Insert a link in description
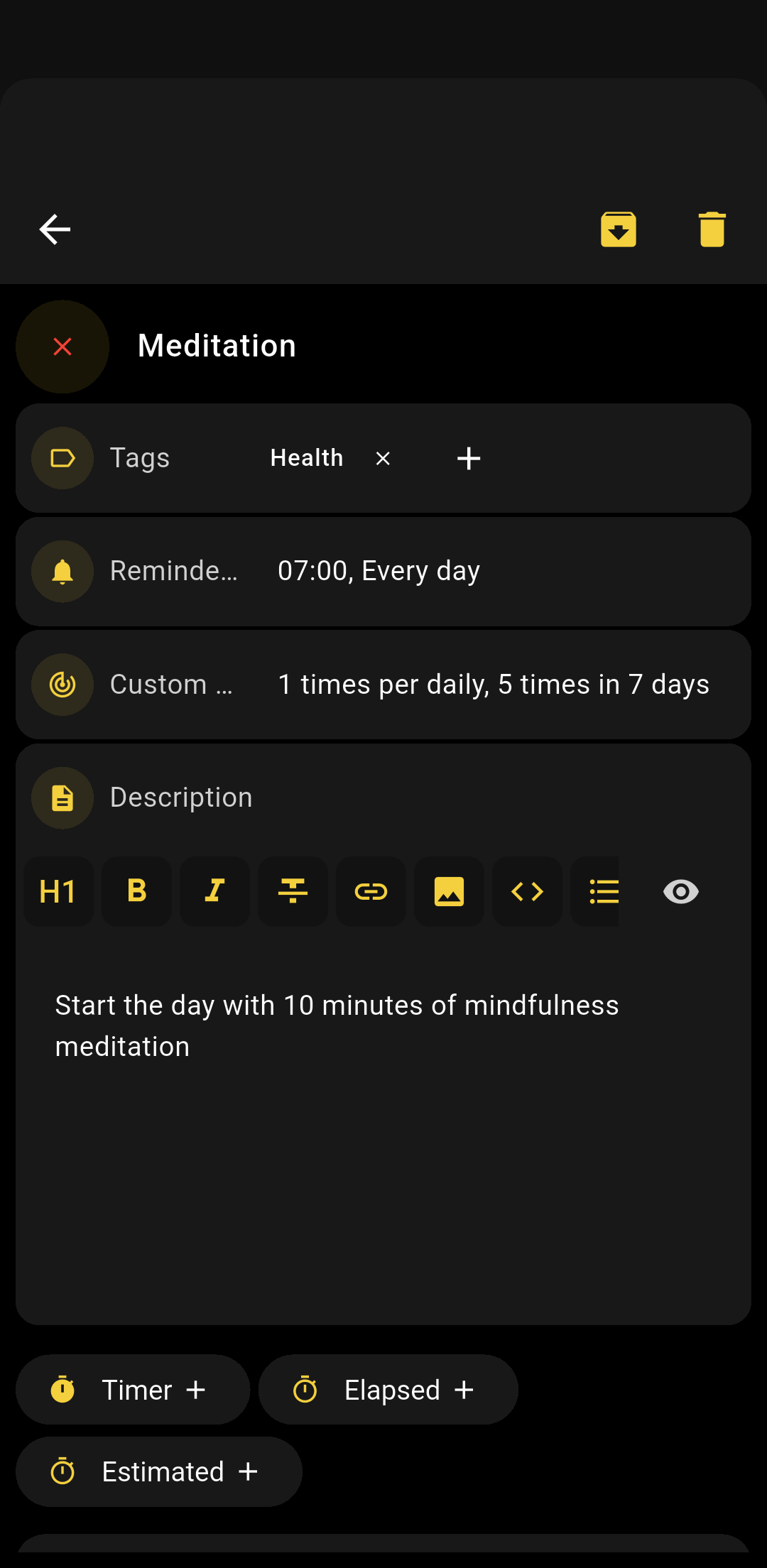Screen dimensions: 767x1568 (371, 891)
